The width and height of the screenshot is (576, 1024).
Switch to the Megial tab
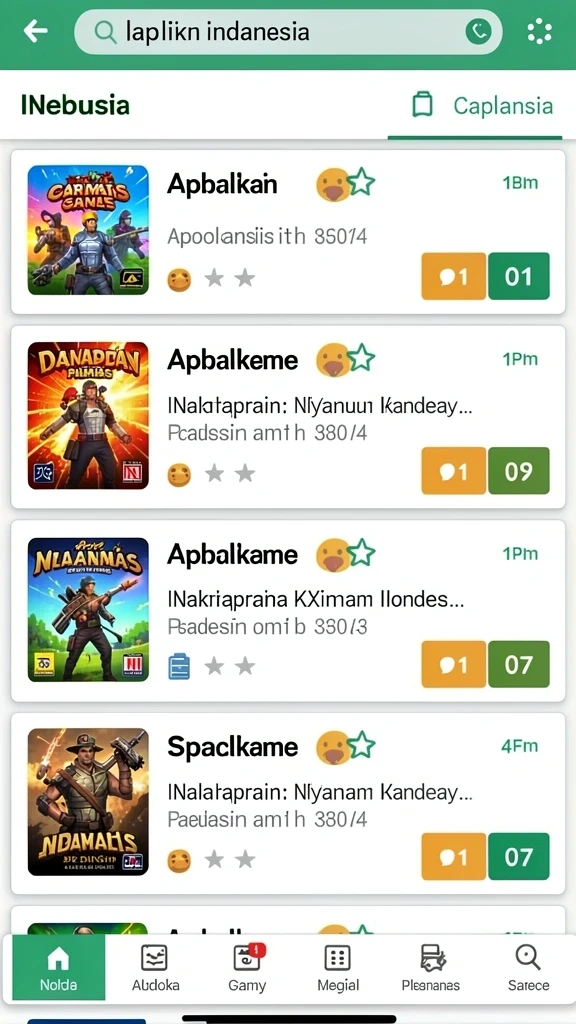click(x=338, y=967)
